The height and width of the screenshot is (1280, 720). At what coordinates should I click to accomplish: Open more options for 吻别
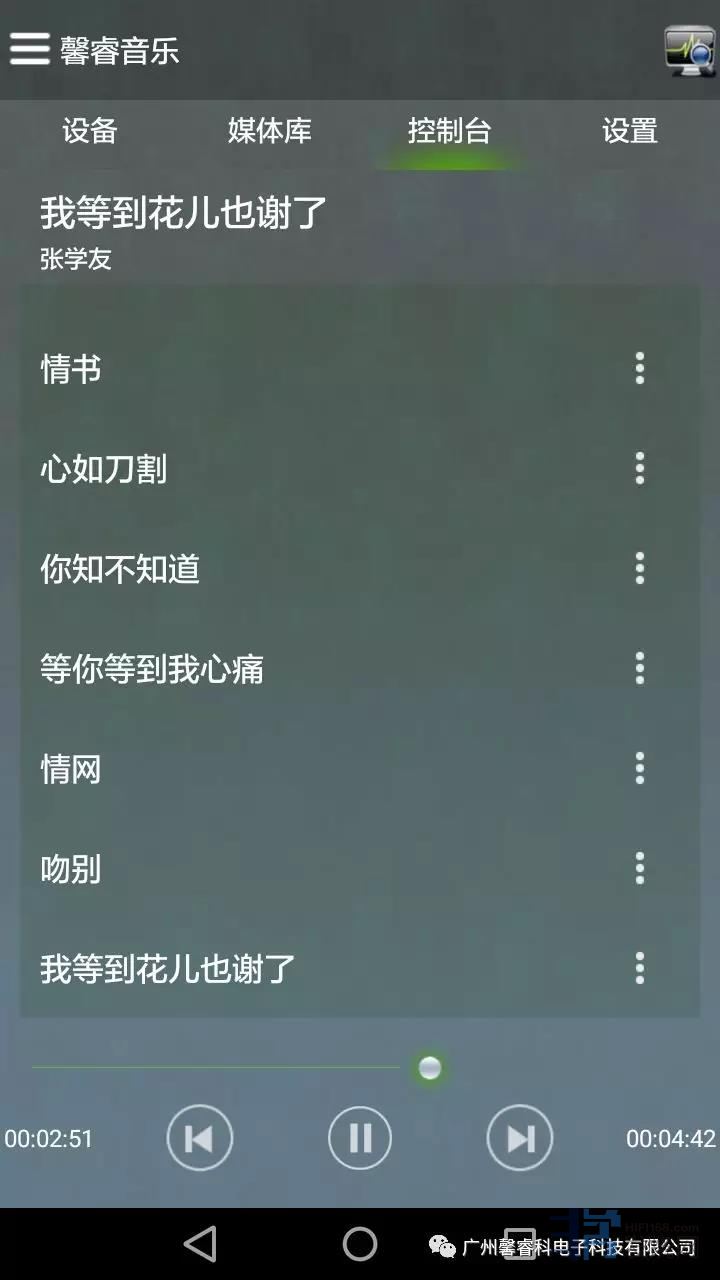coord(640,868)
